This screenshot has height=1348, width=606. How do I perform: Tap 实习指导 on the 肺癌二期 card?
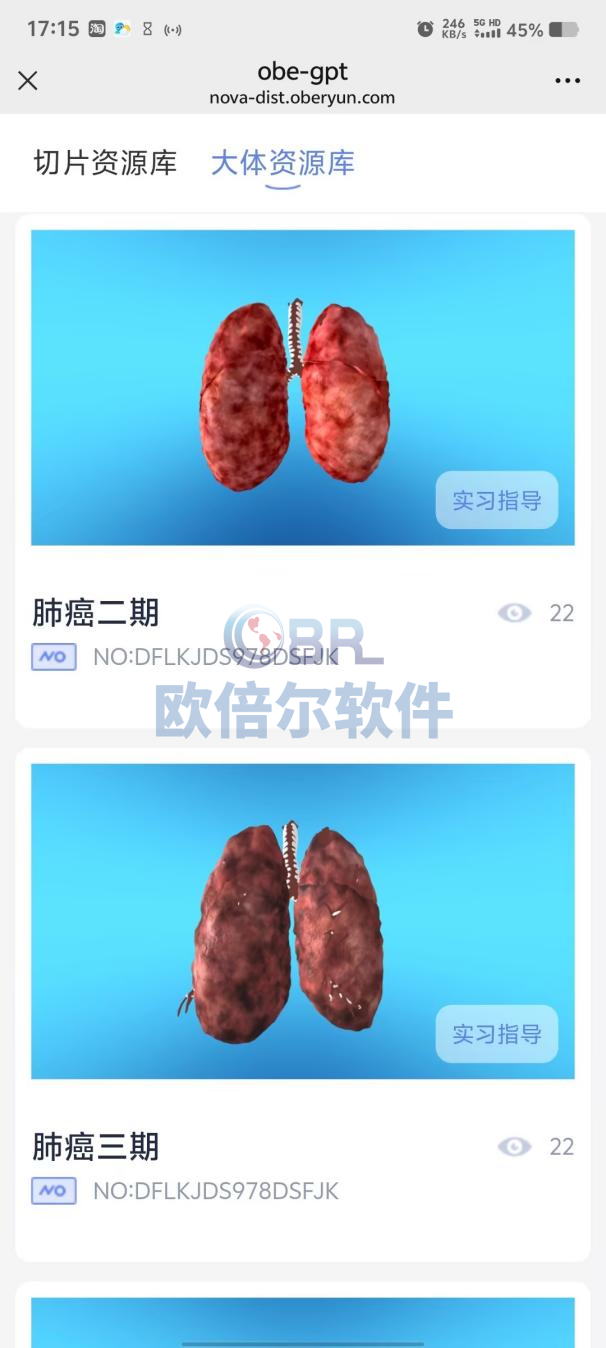pos(496,500)
